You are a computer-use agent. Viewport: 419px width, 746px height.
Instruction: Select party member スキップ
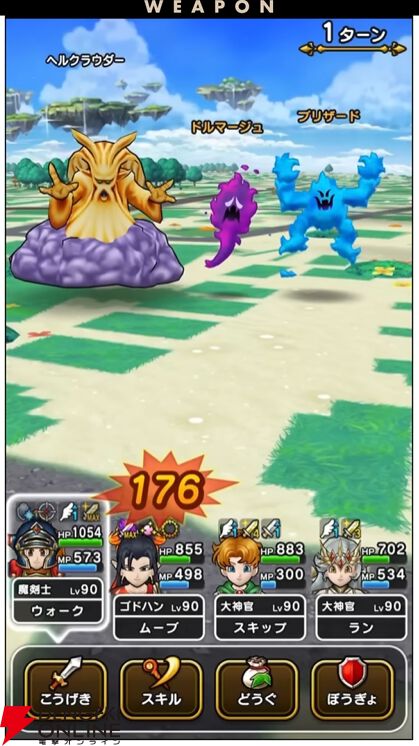pyautogui.click(x=260, y=580)
